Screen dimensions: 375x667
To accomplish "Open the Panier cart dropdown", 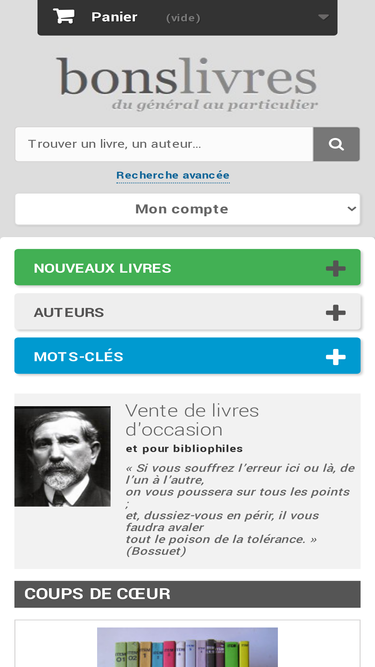I will 188,17.
